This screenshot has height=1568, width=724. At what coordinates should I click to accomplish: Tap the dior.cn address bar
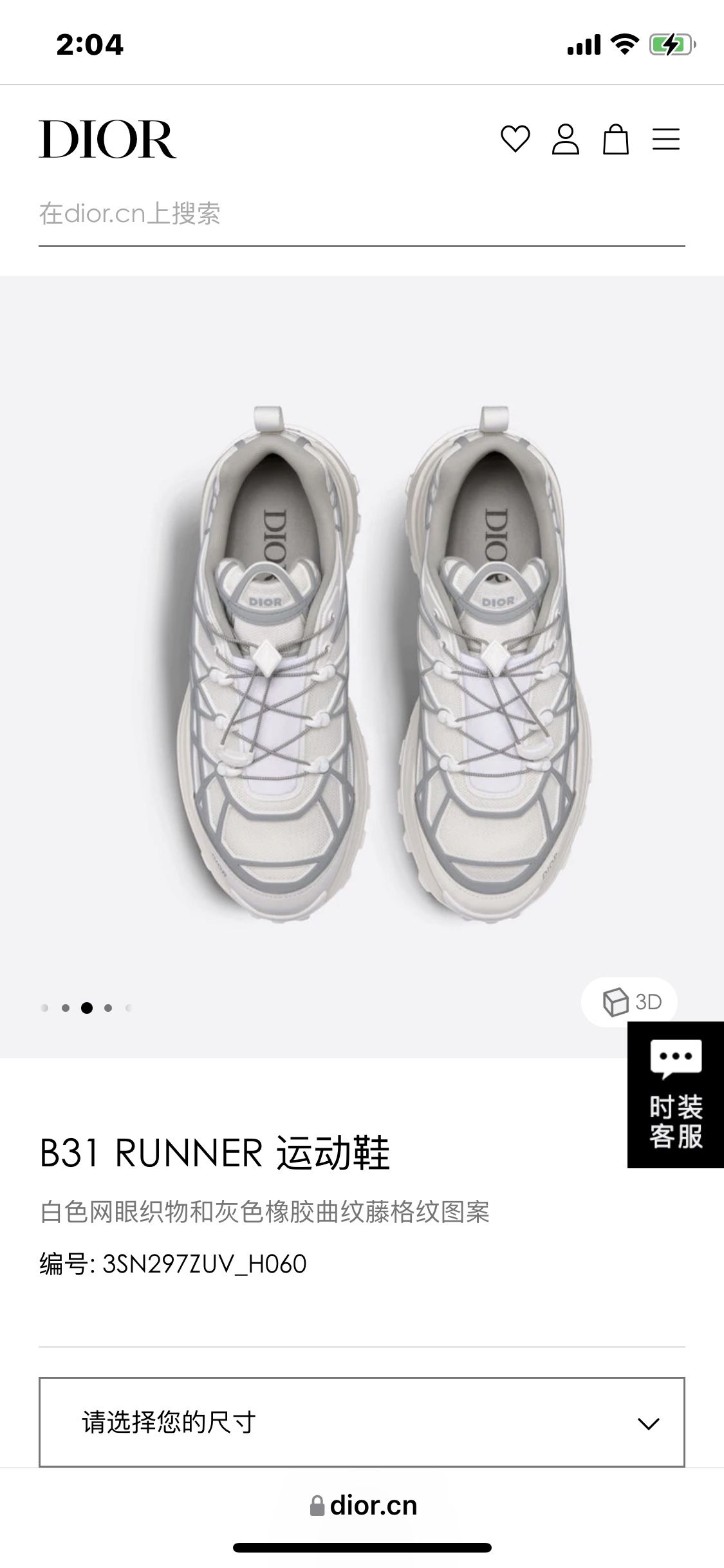click(x=363, y=1506)
